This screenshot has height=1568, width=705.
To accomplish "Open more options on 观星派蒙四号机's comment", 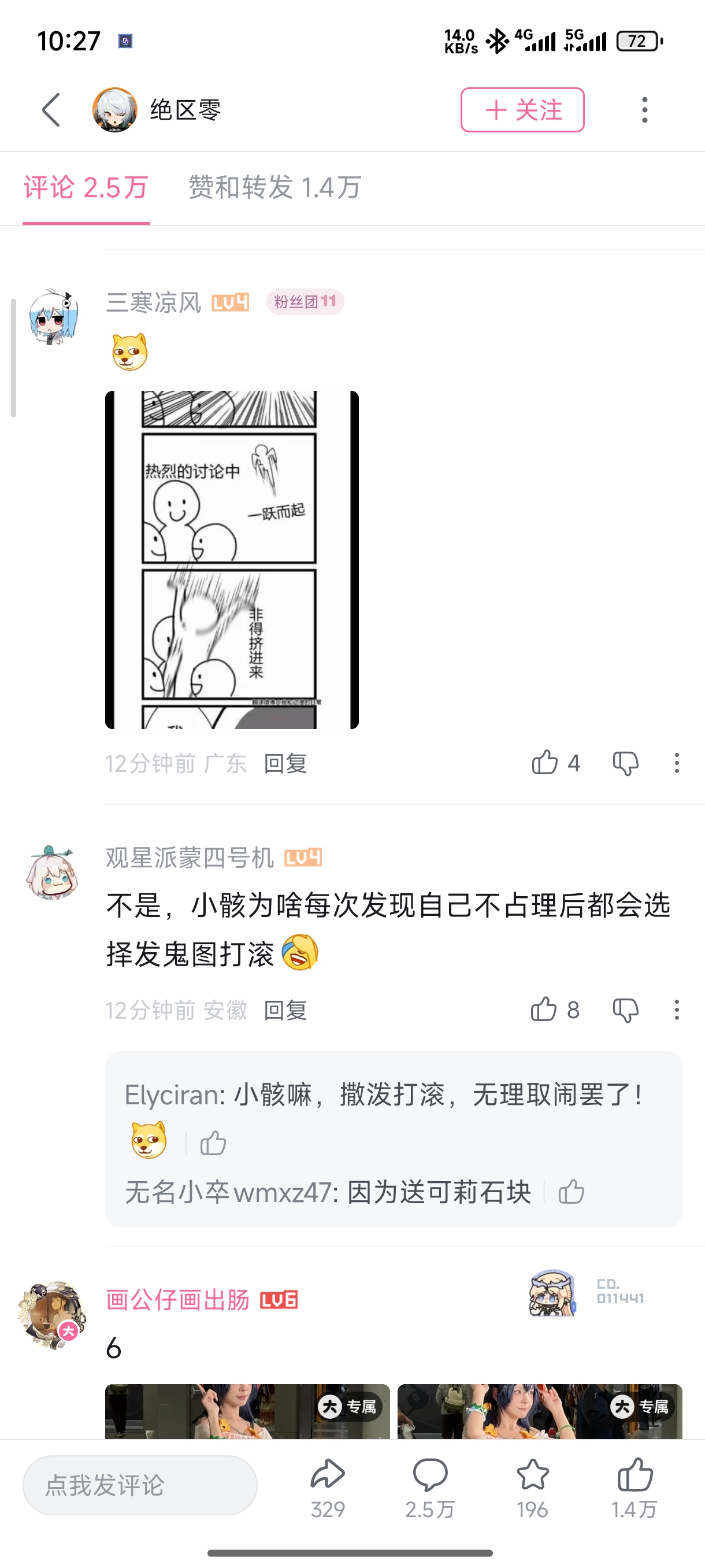I will pyautogui.click(x=677, y=1010).
